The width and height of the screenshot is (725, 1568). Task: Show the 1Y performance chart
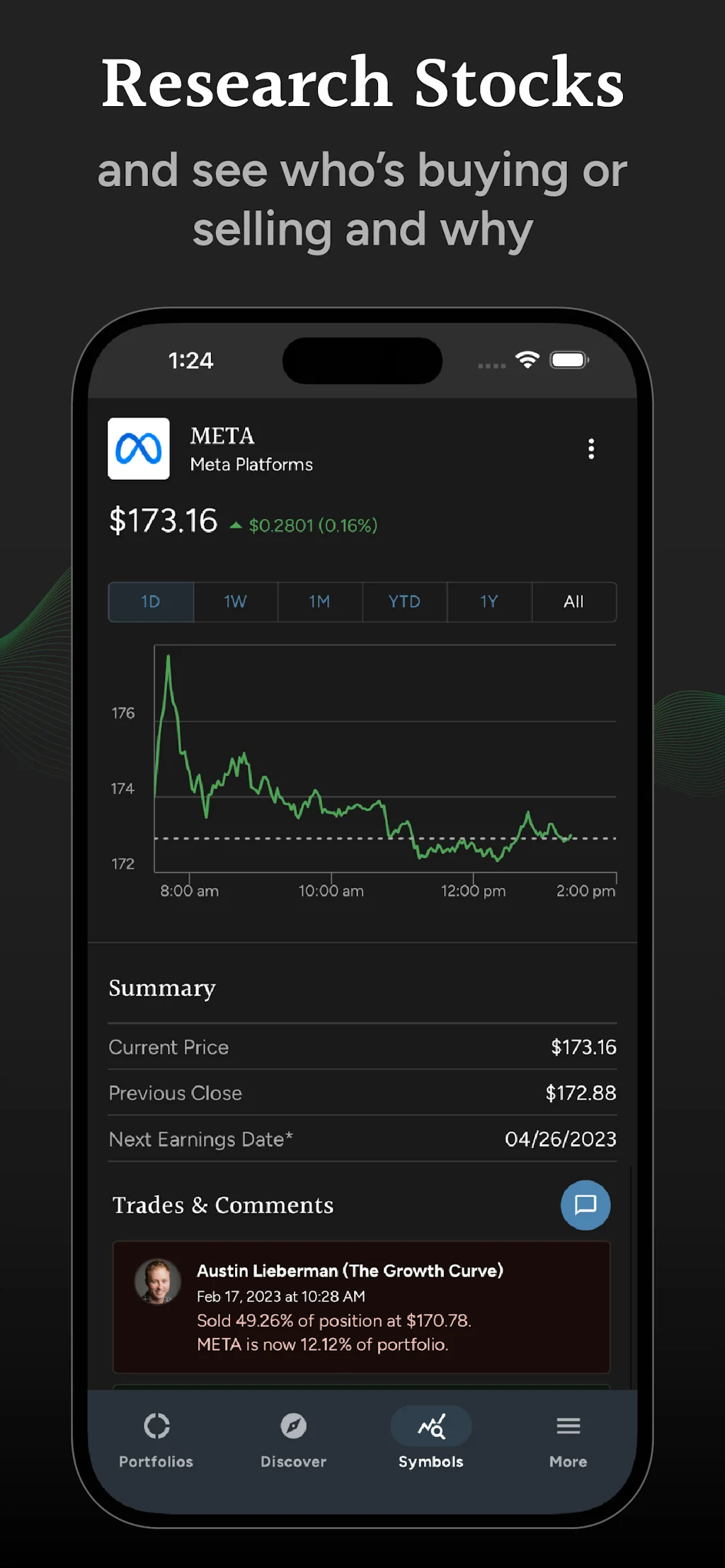pyautogui.click(x=489, y=602)
